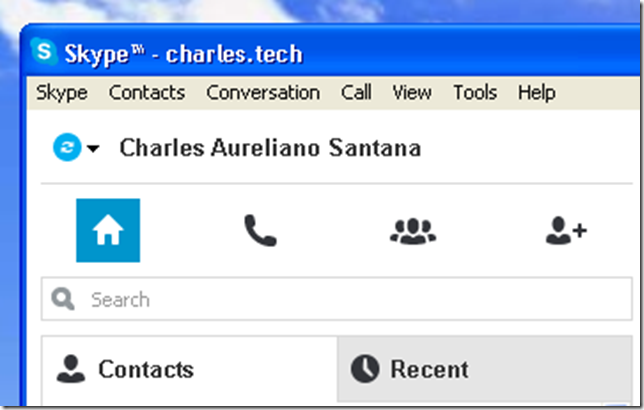The image size is (644, 410).
Task: Open the Call menu
Action: click(x=356, y=93)
